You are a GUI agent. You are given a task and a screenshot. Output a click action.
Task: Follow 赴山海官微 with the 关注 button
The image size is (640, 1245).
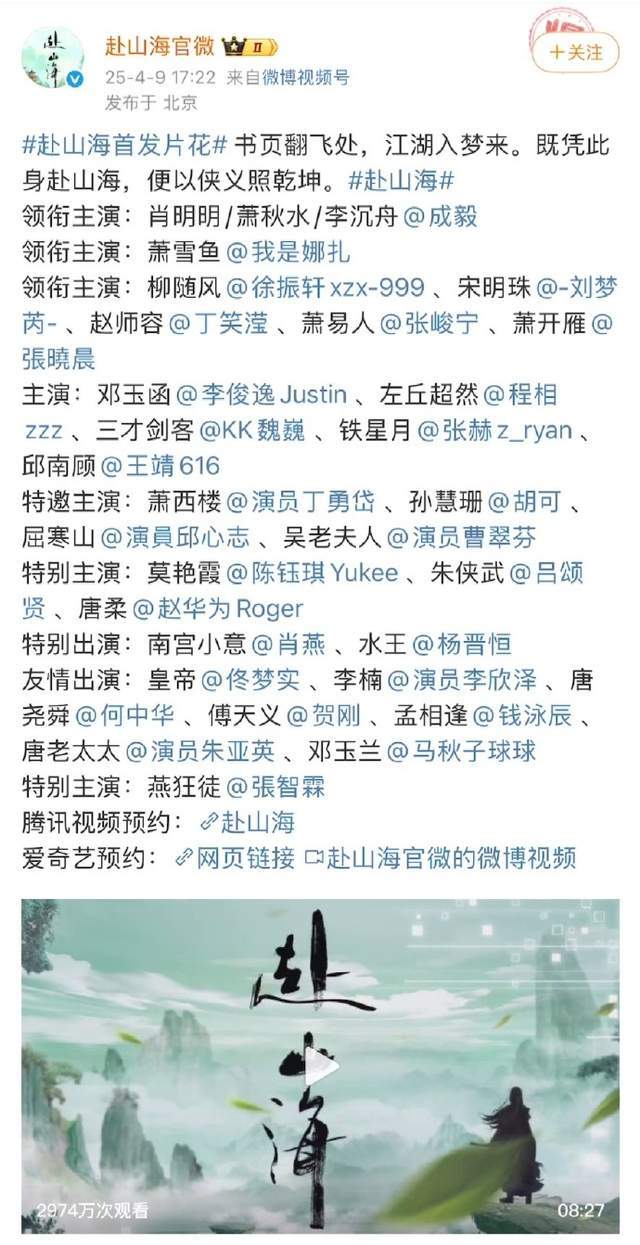pos(575,51)
